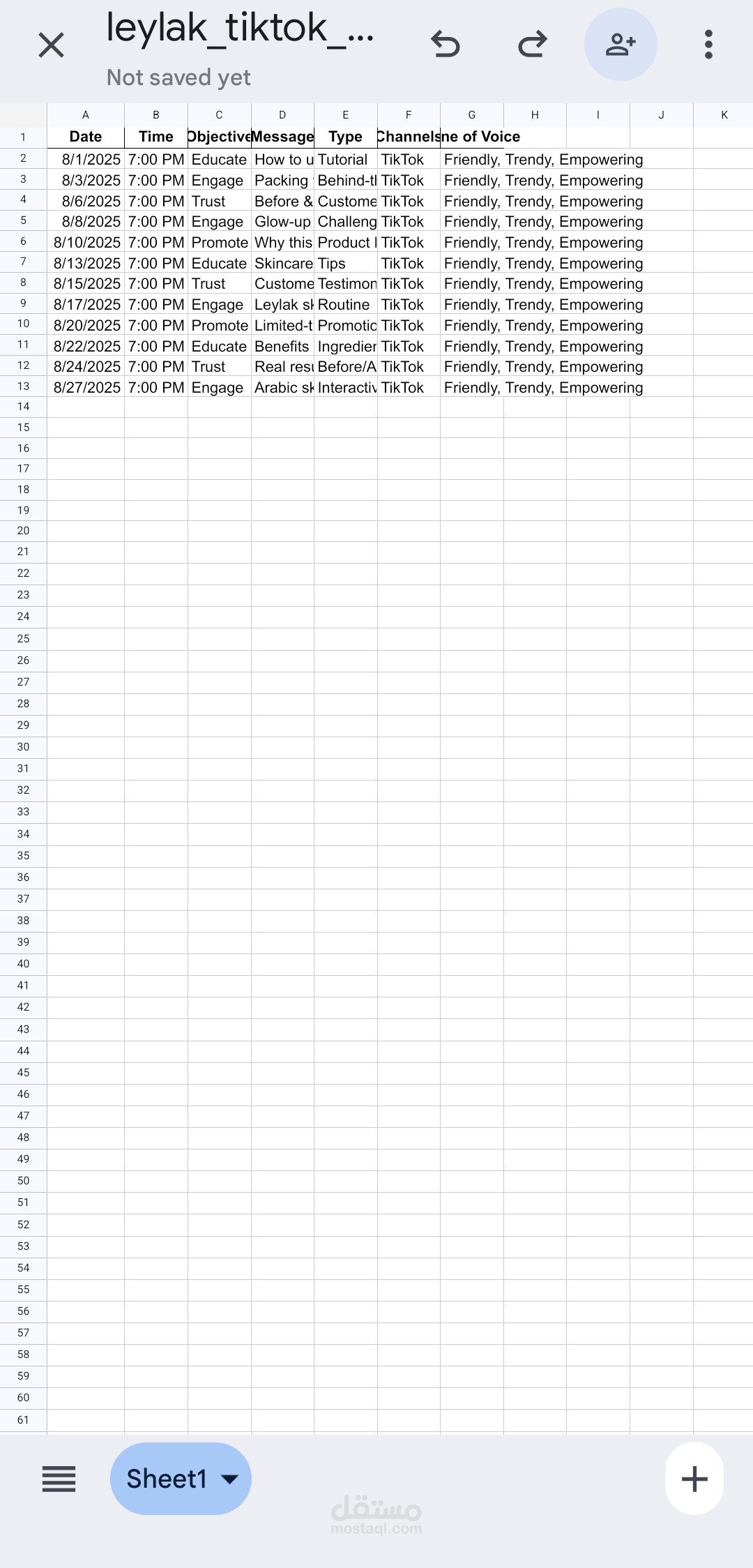The image size is (753, 1568).
Task: Switch to the Sheet1 tab
Action: click(x=167, y=1478)
